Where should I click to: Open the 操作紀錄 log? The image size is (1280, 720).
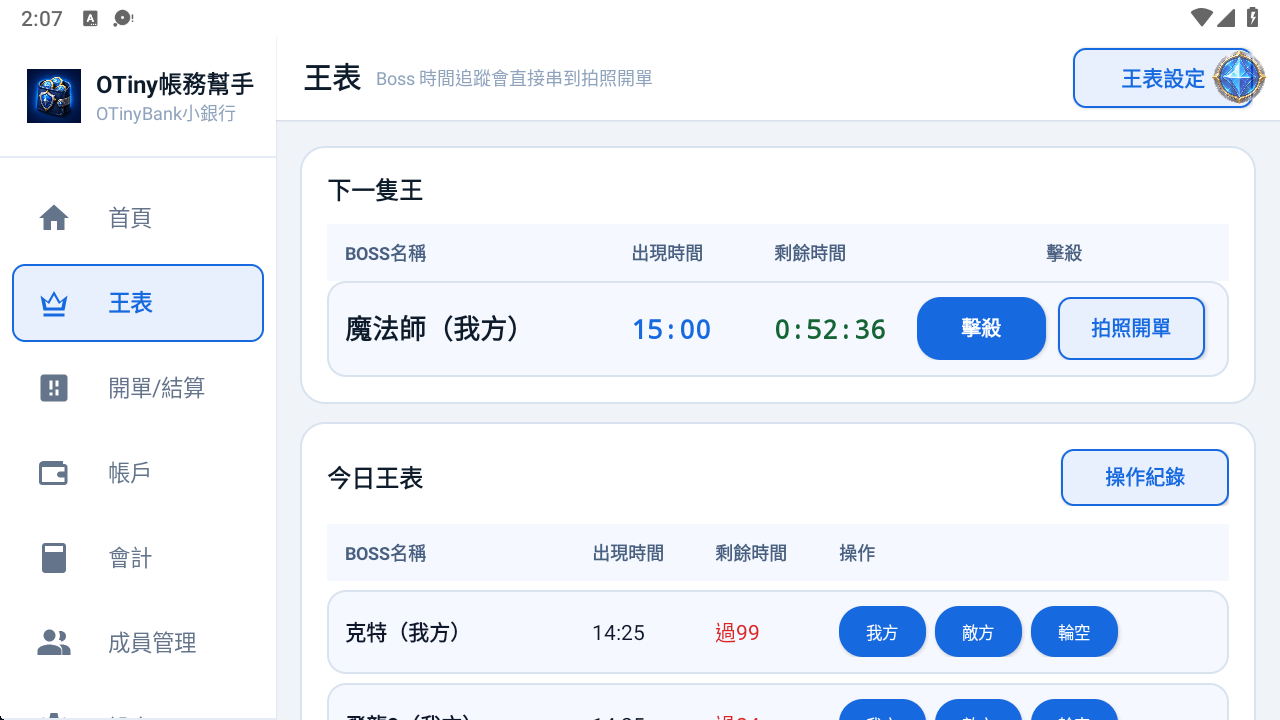[x=1145, y=477]
